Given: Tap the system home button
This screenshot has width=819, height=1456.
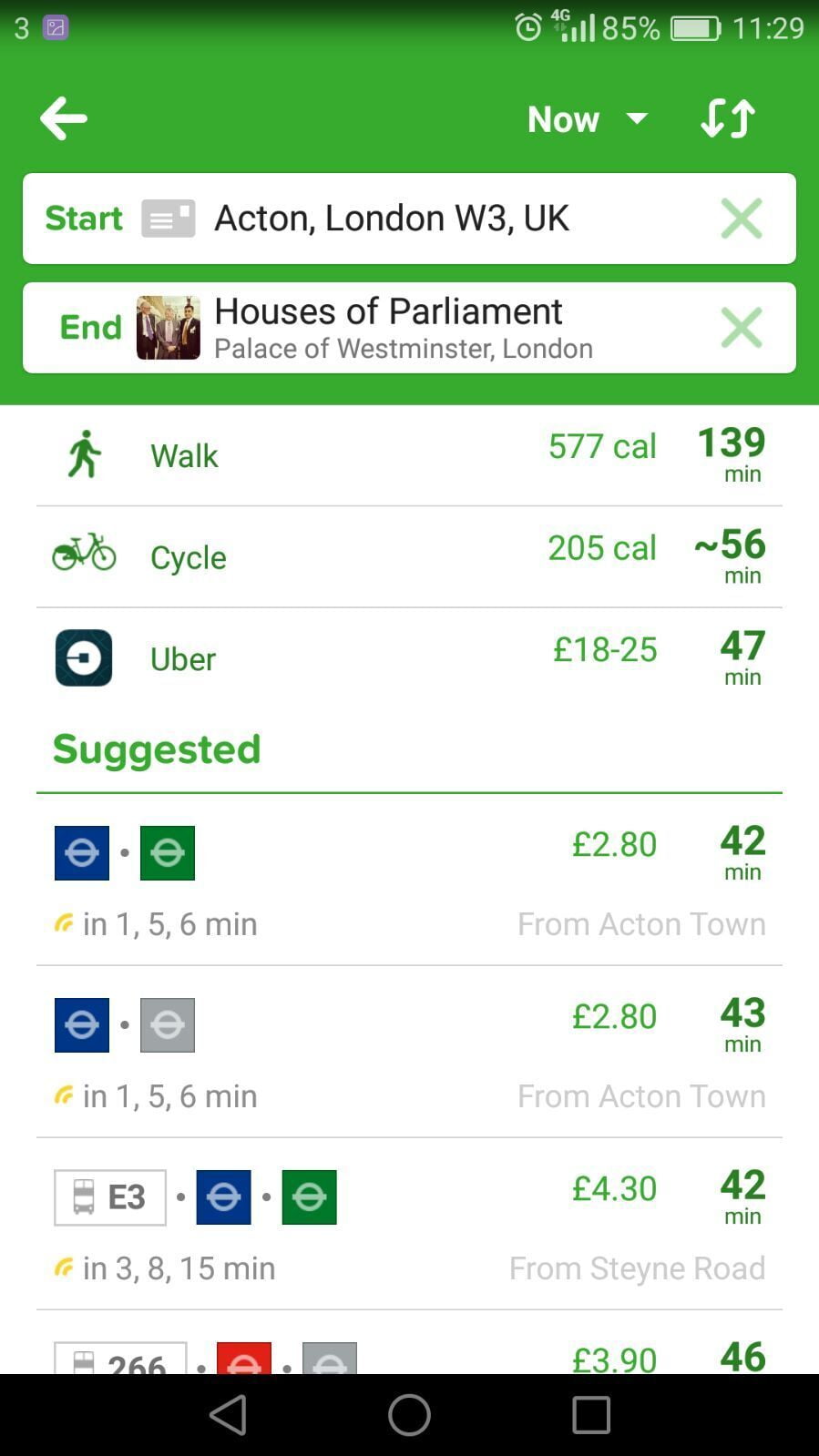Looking at the screenshot, I should (409, 1415).
